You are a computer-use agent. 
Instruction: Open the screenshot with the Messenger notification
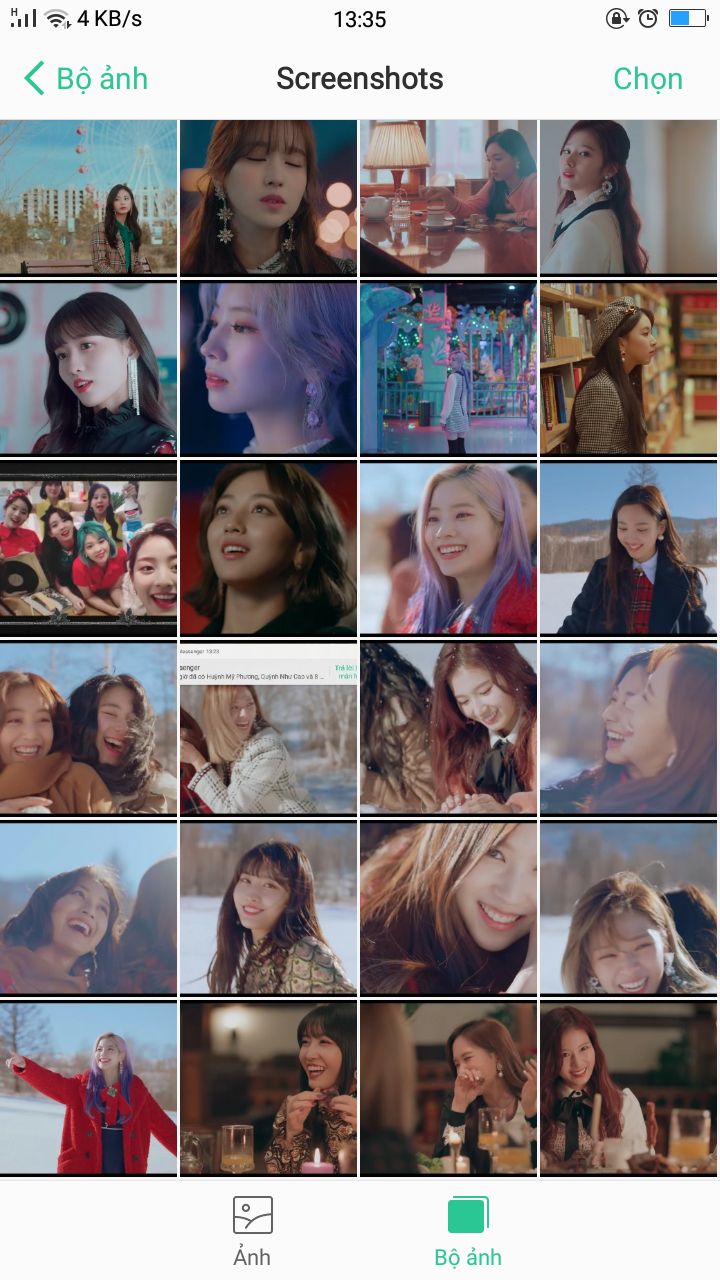click(x=268, y=728)
